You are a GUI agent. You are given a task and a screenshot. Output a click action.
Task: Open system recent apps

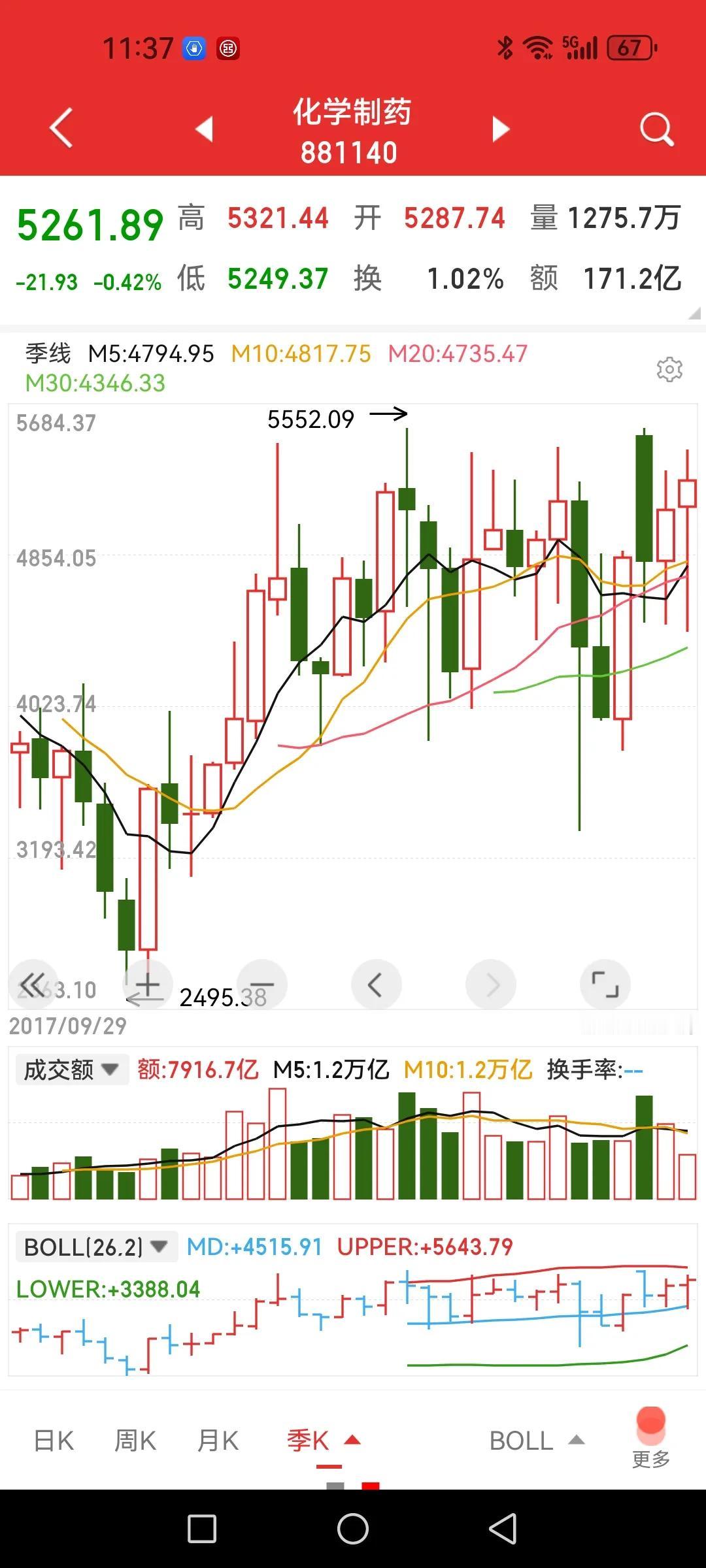(x=202, y=1529)
